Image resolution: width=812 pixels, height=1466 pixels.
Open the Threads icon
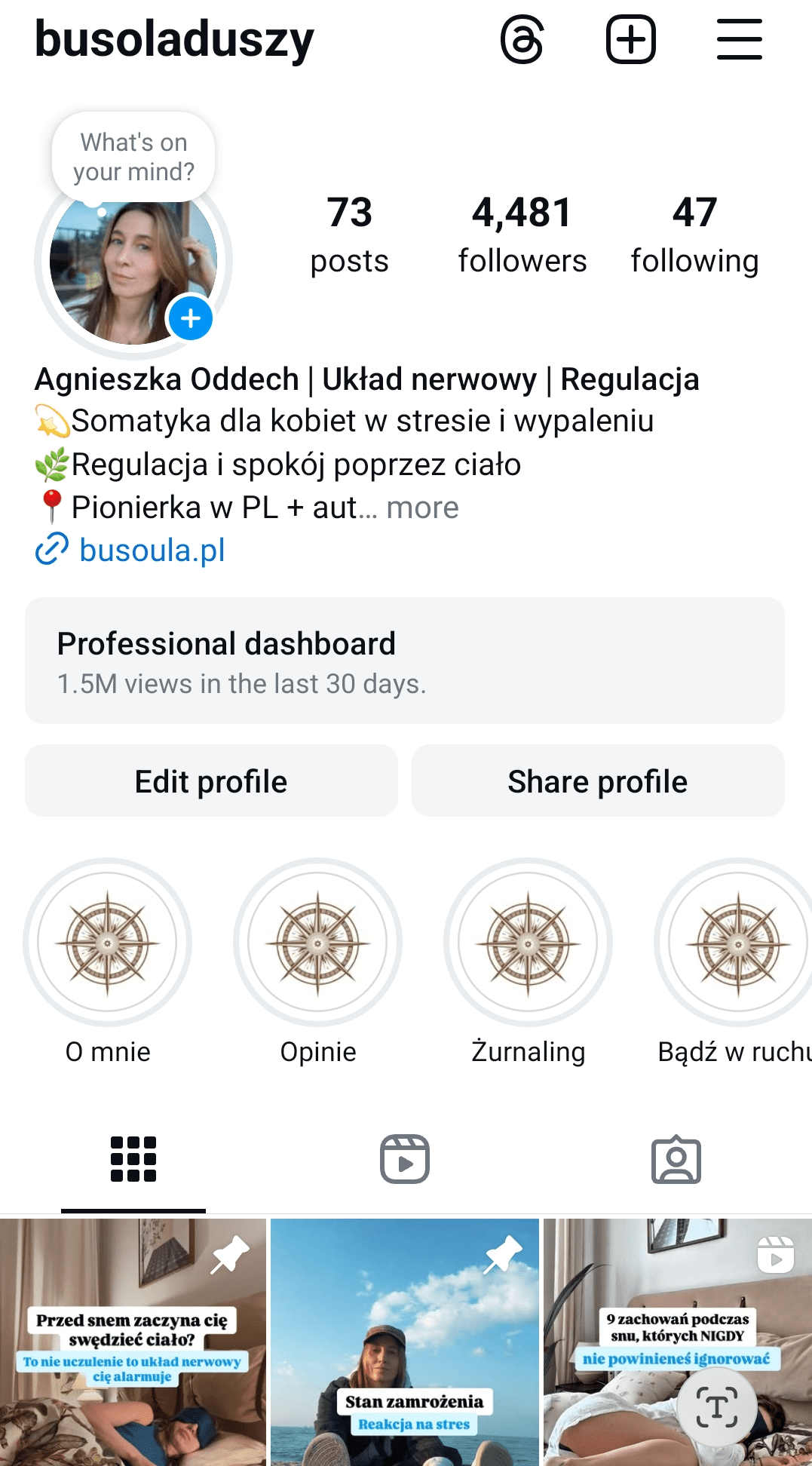pyautogui.click(x=522, y=40)
